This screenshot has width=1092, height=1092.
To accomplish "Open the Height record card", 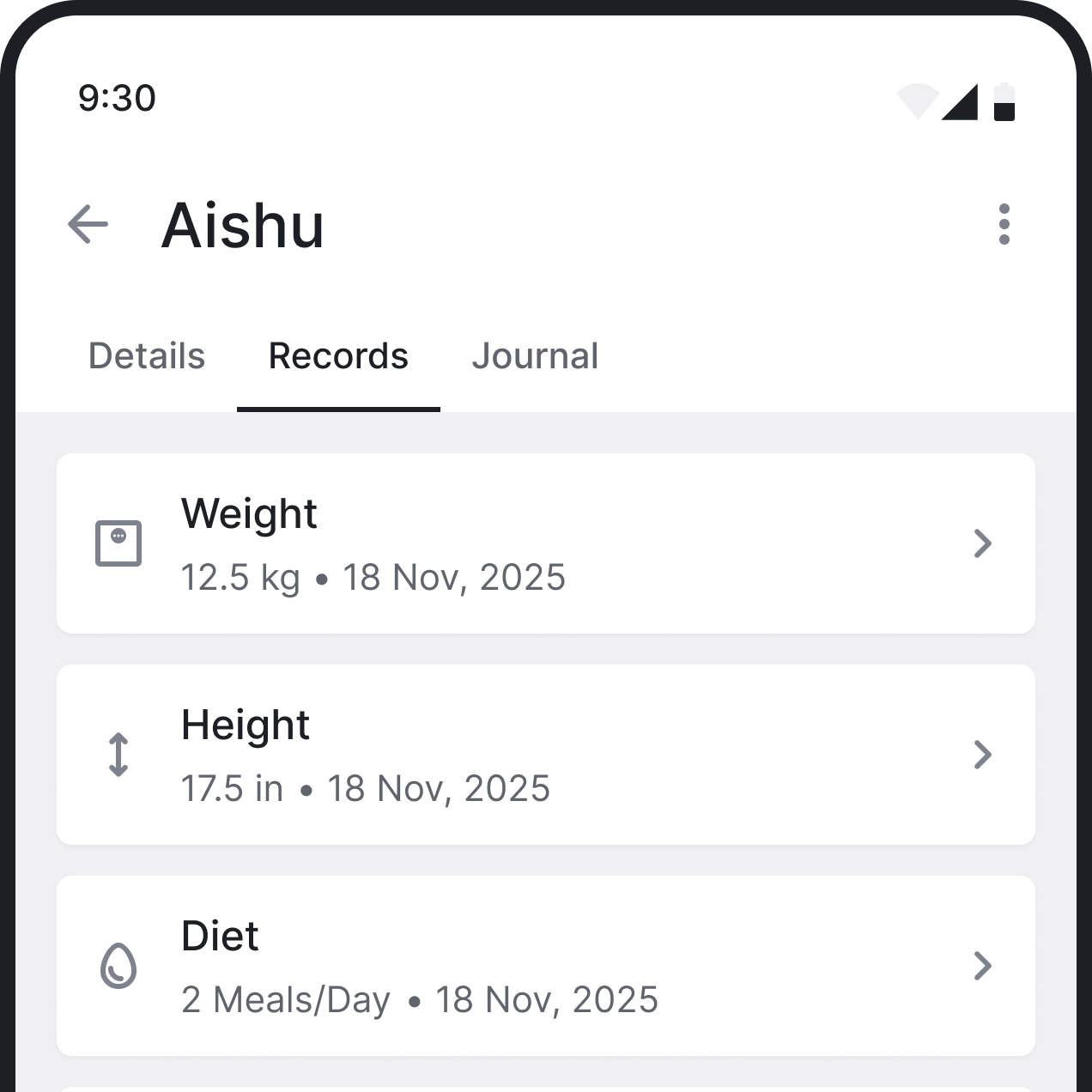I will tap(545, 755).
